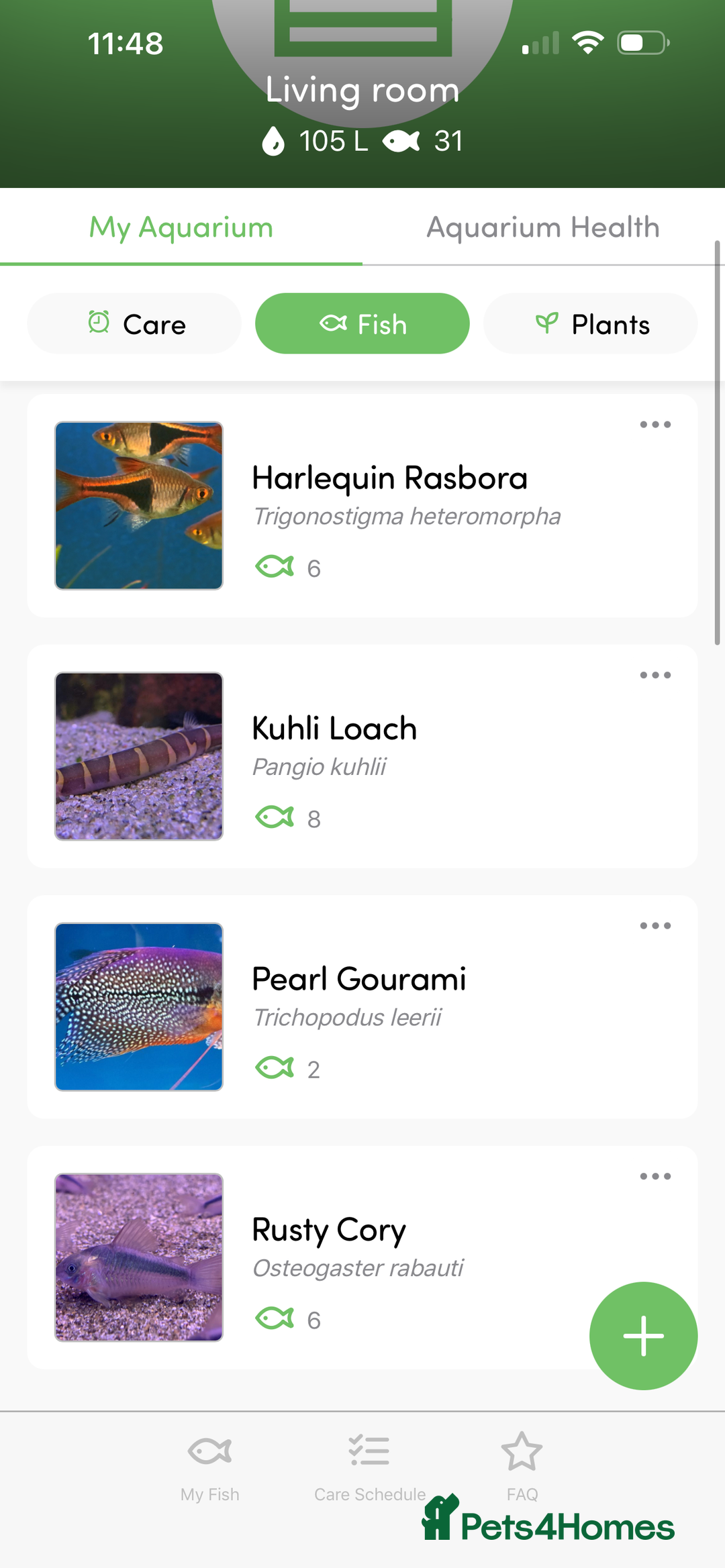Enable the Care filter

[134, 323]
